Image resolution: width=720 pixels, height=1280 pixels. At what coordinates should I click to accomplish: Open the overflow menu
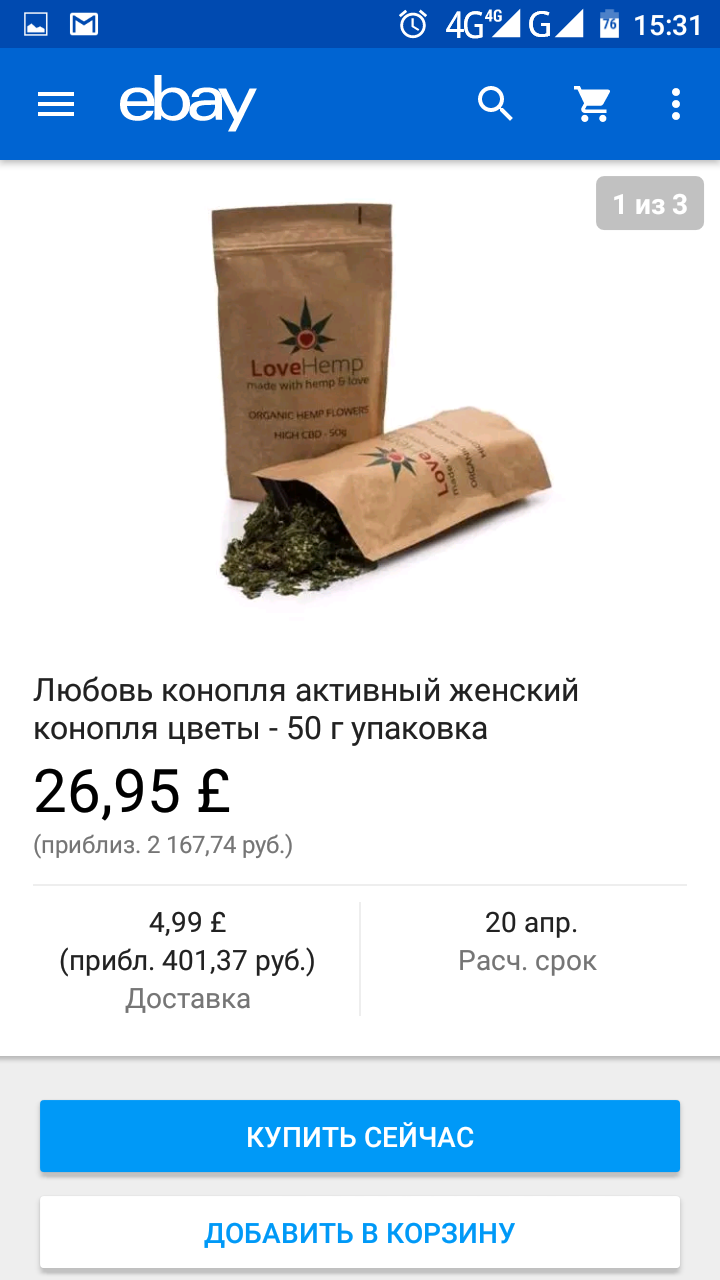[x=676, y=104]
